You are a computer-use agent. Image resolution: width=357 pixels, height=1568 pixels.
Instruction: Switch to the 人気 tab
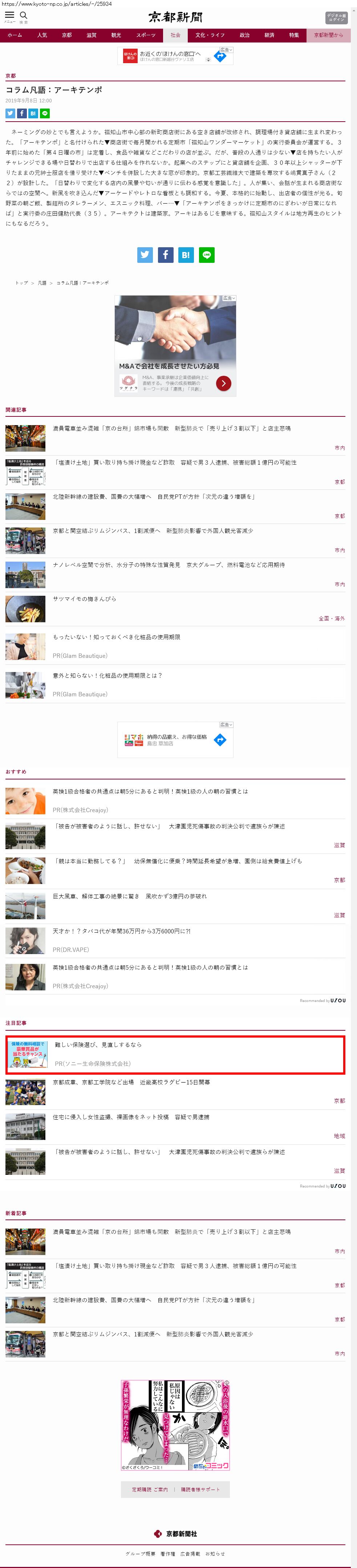42,35
